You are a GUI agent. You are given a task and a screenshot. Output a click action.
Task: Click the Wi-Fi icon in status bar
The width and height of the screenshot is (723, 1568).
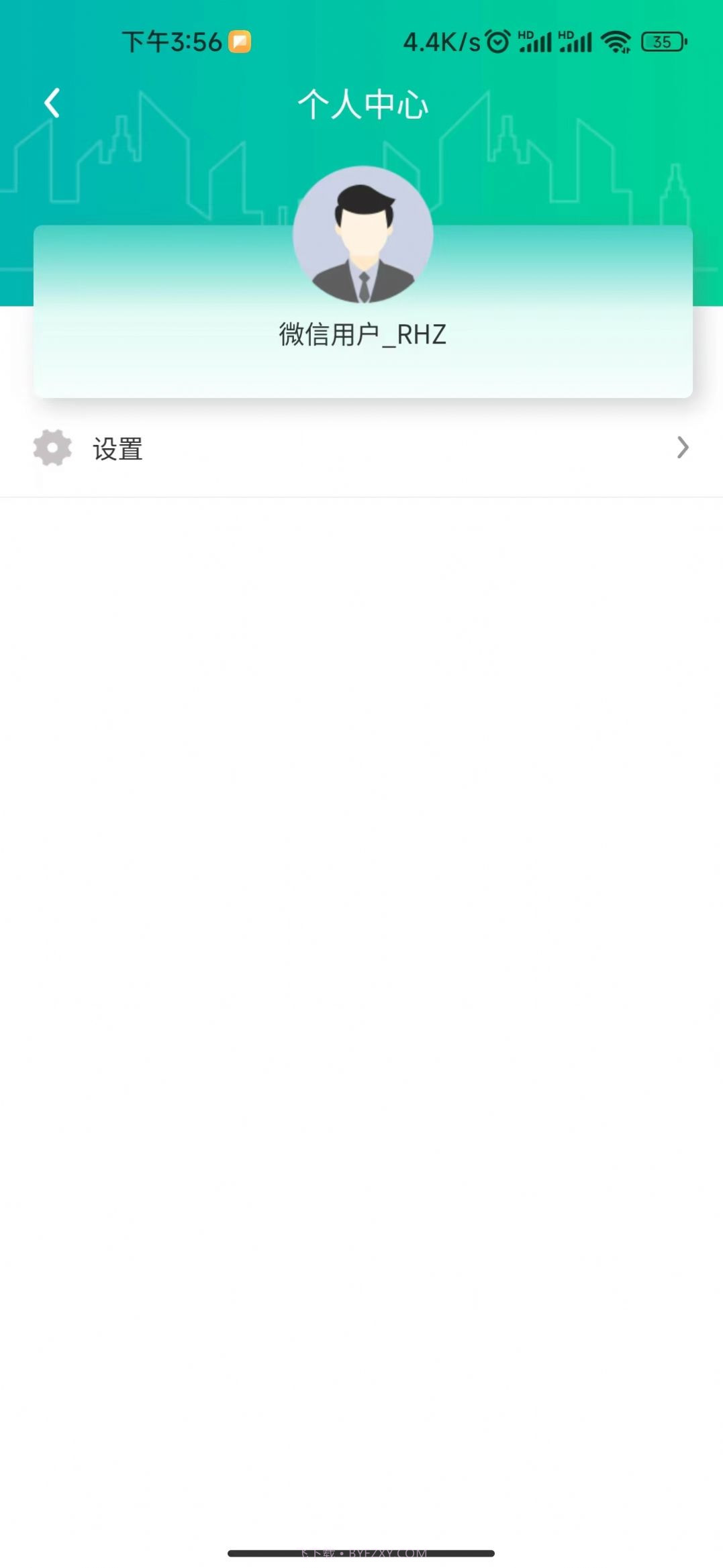pos(615,42)
